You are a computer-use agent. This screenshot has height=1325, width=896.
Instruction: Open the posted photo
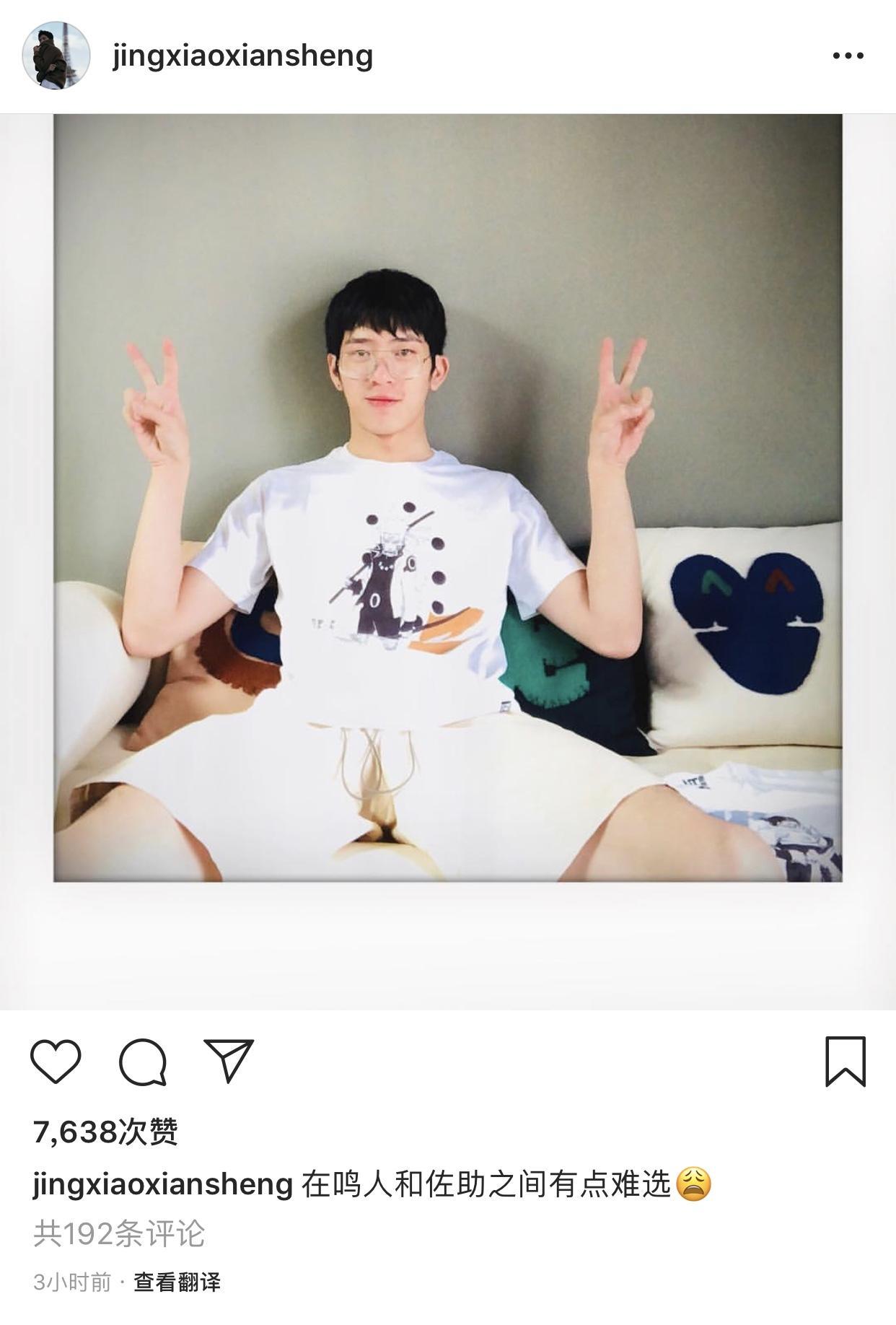tap(447, 498)
